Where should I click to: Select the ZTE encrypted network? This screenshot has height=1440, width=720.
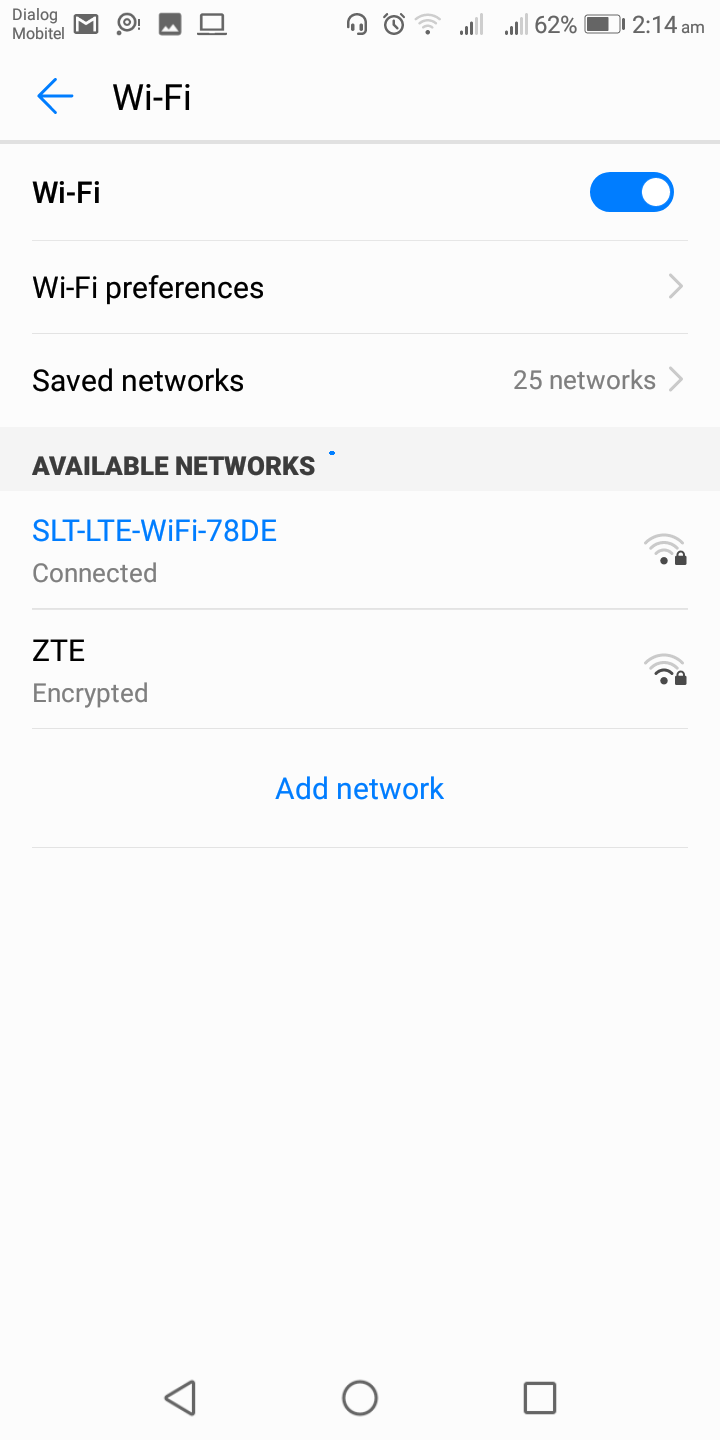click(x=360, y=669)
